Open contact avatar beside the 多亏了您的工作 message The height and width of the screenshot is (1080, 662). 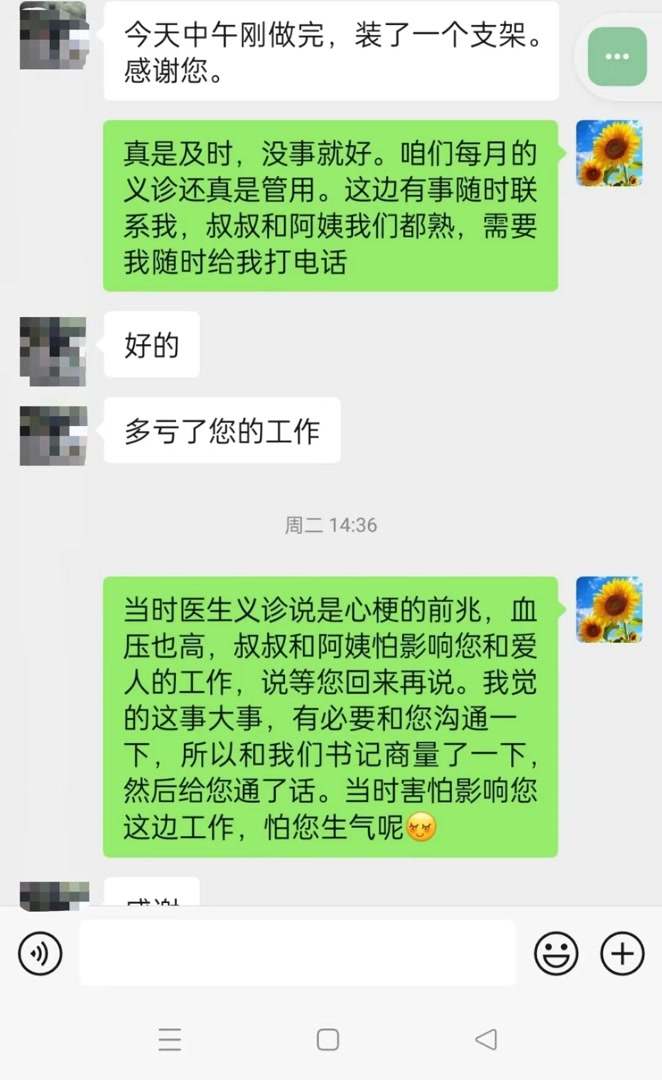(x=53, y=435)
